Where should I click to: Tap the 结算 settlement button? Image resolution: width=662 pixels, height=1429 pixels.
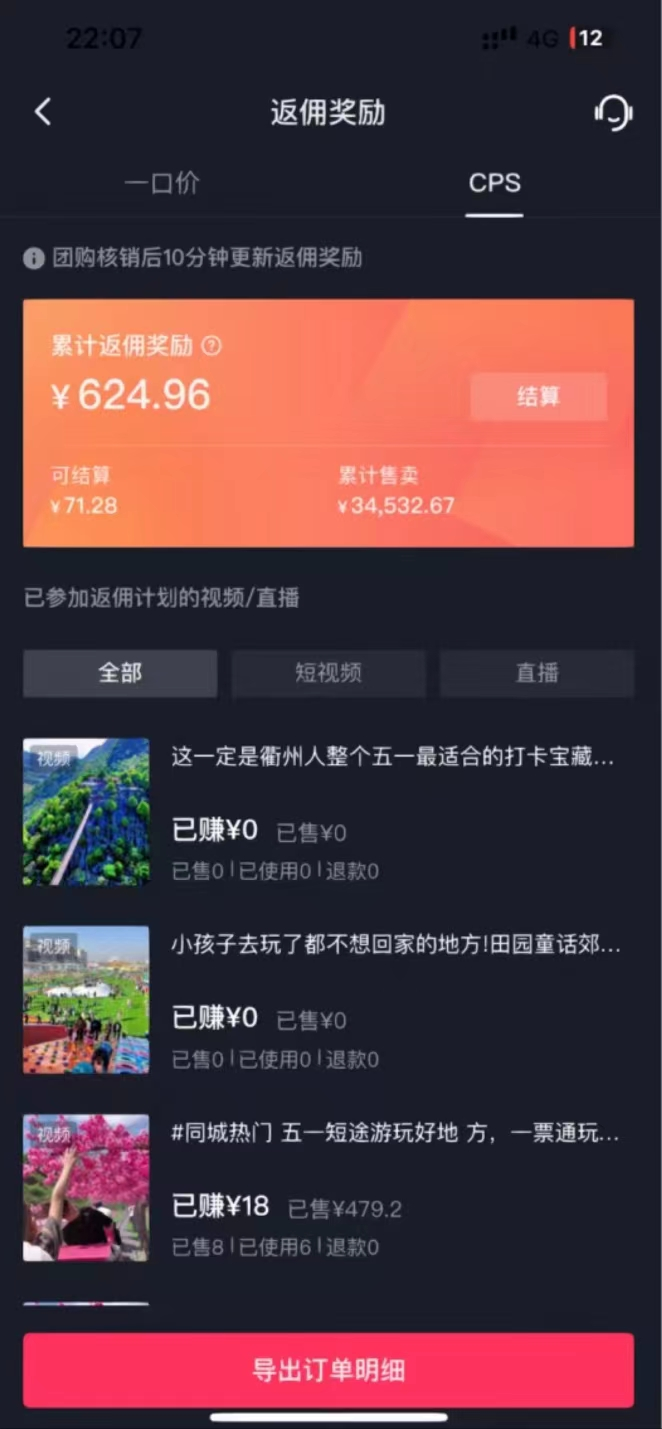(538, 397)
